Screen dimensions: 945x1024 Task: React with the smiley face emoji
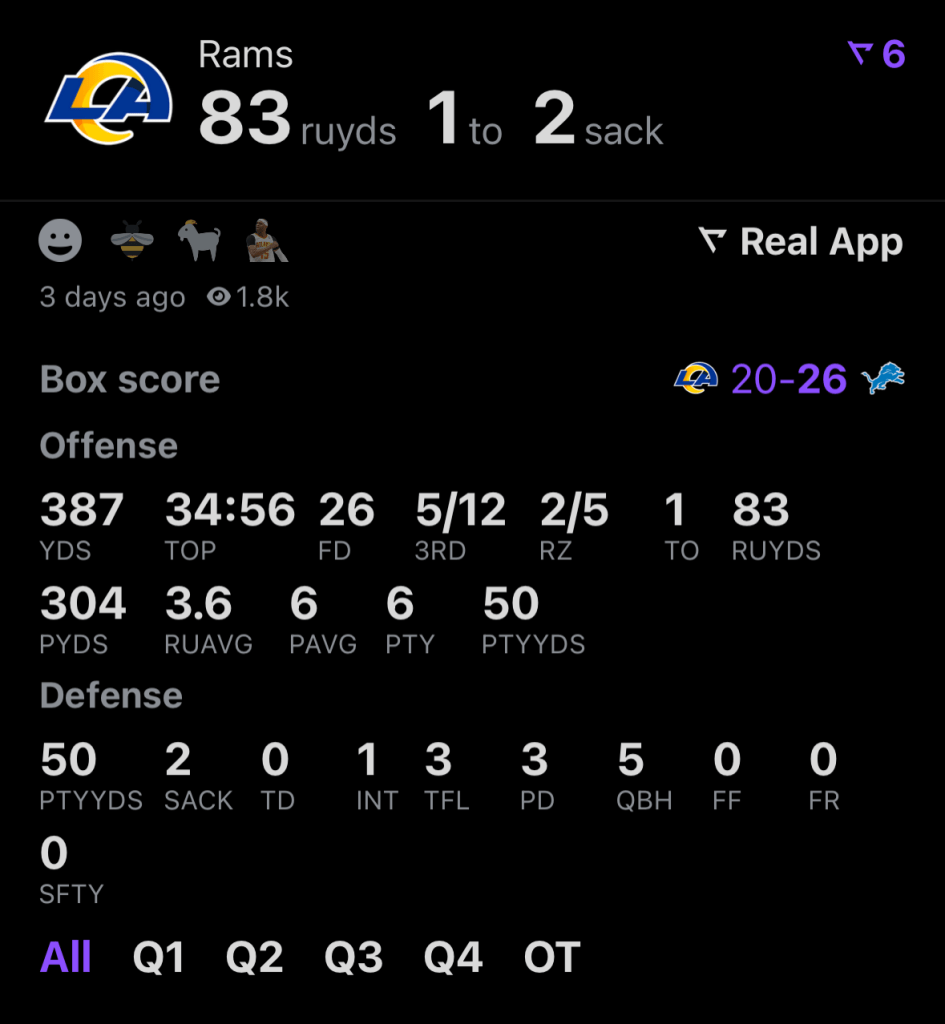point(60,241)
